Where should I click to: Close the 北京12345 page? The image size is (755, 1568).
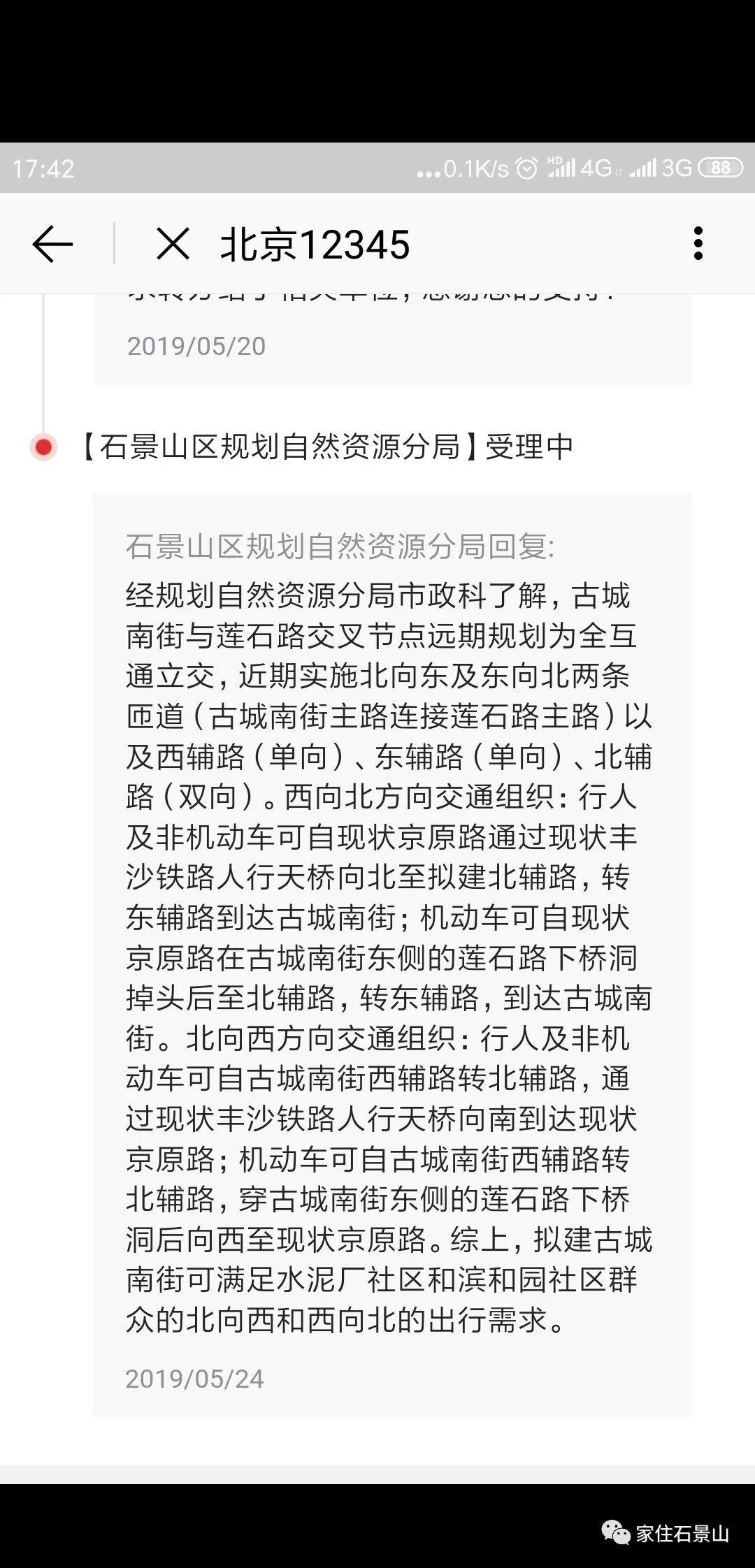click(173, 244)
